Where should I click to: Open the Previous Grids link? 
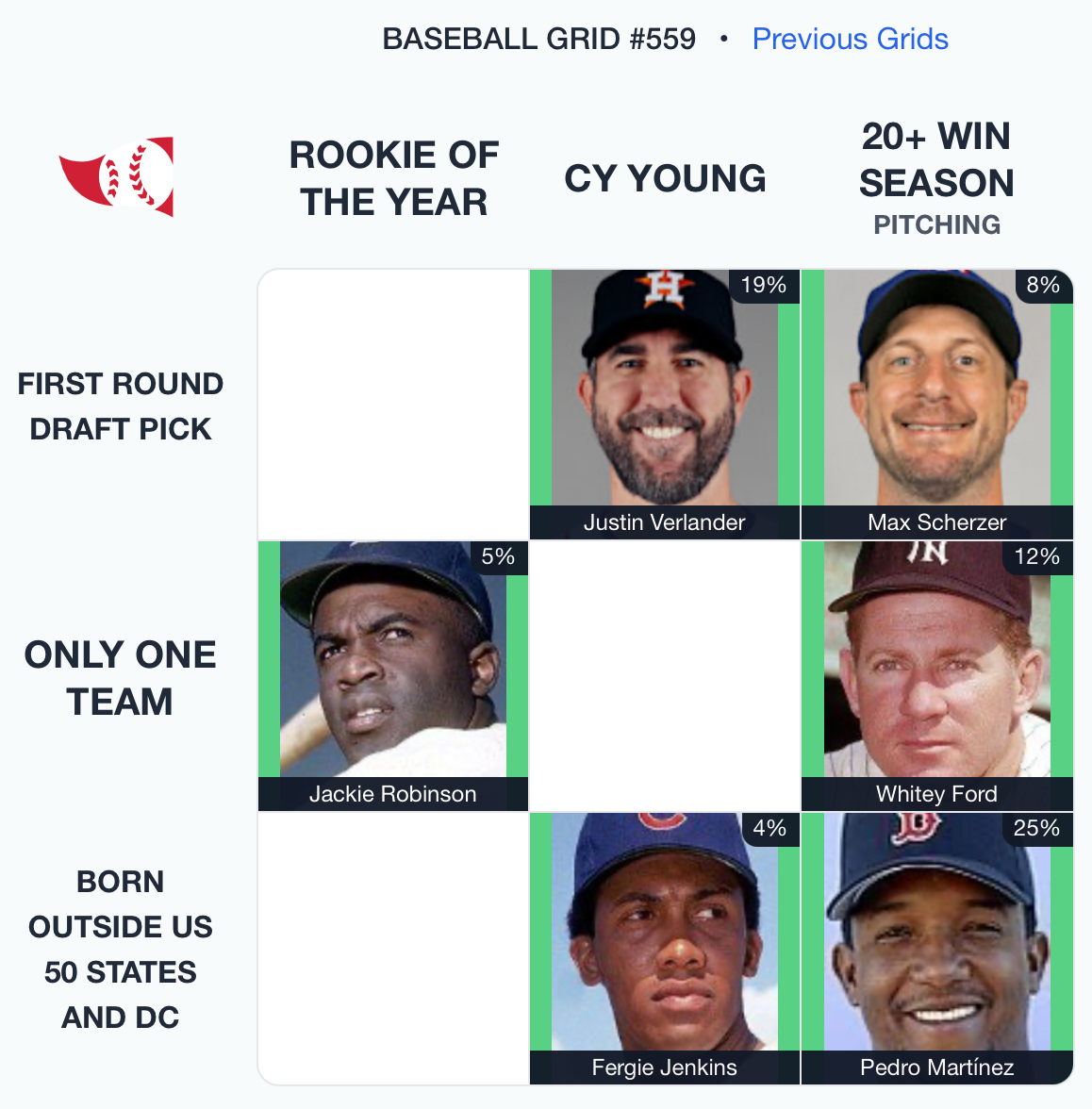click(x=850, y=39)
